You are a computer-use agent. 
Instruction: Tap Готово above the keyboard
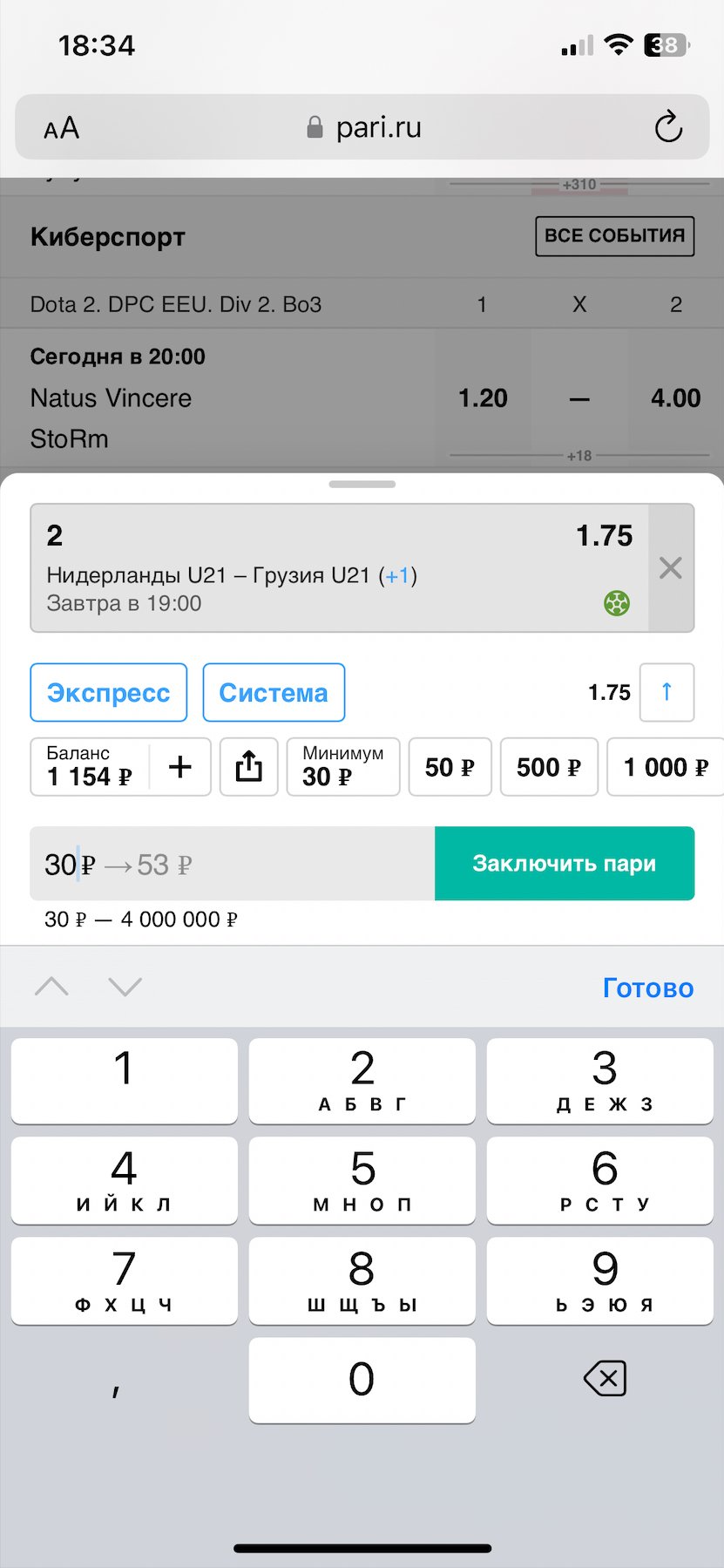[x=647, y=988]
